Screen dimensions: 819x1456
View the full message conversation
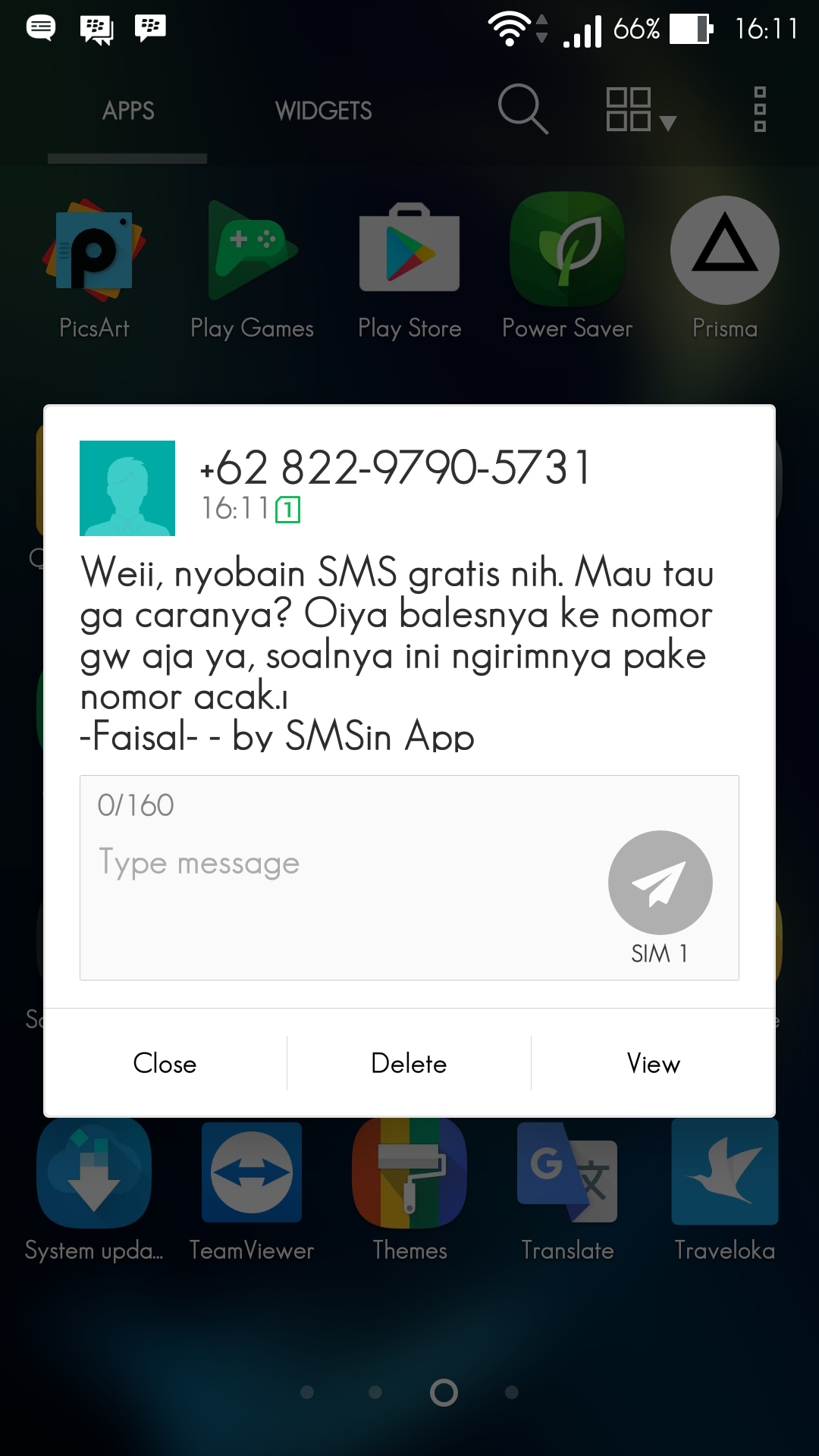pyautogui.click(x=653, y=1063)
